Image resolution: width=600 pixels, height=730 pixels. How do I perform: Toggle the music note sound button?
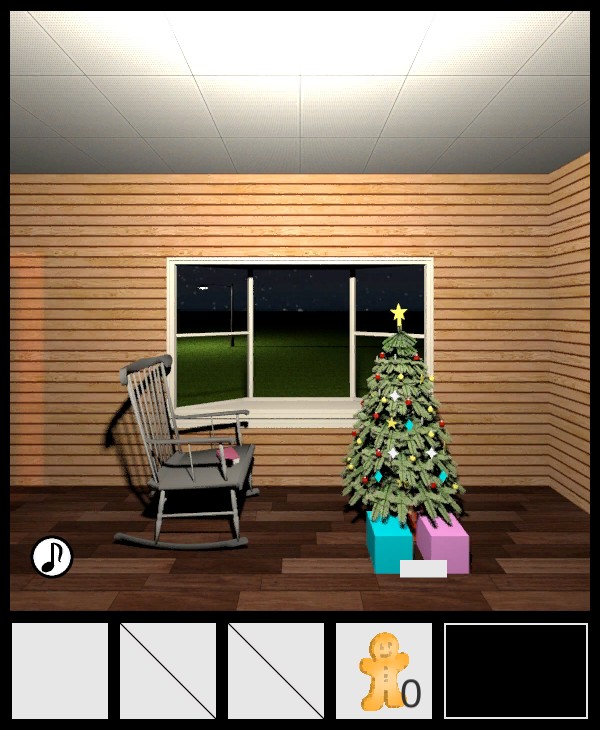pos(52,557)
